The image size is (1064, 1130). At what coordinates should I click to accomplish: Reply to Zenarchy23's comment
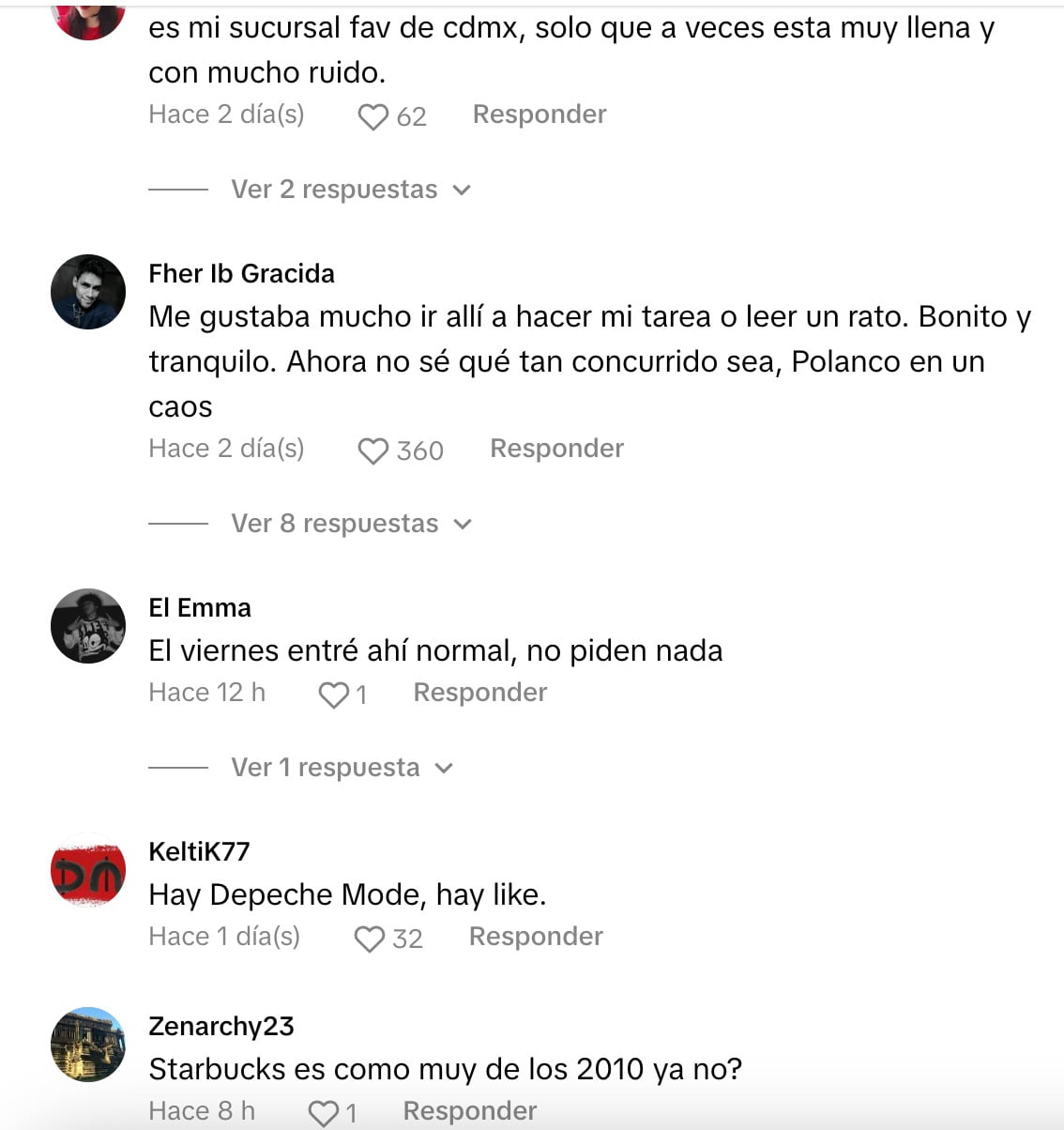click(x=469, y=1111)
